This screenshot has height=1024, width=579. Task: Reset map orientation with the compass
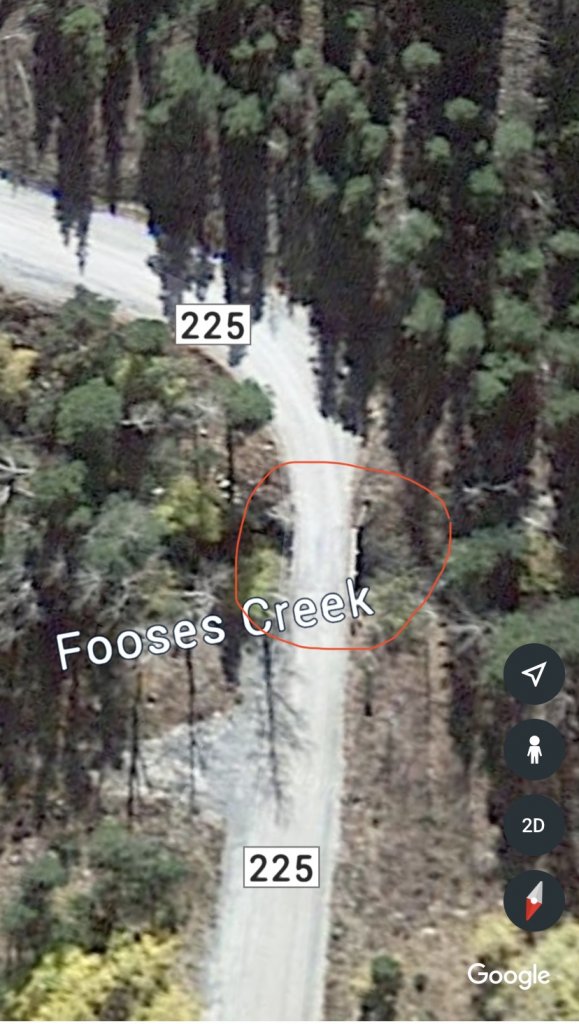coord(534,901)
